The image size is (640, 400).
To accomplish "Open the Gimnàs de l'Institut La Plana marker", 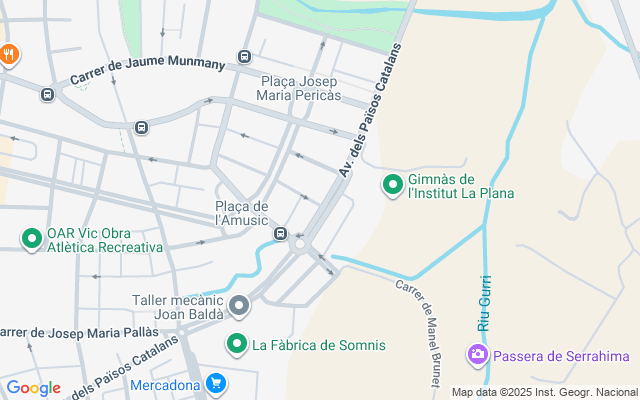I will [x=393, y=185].
